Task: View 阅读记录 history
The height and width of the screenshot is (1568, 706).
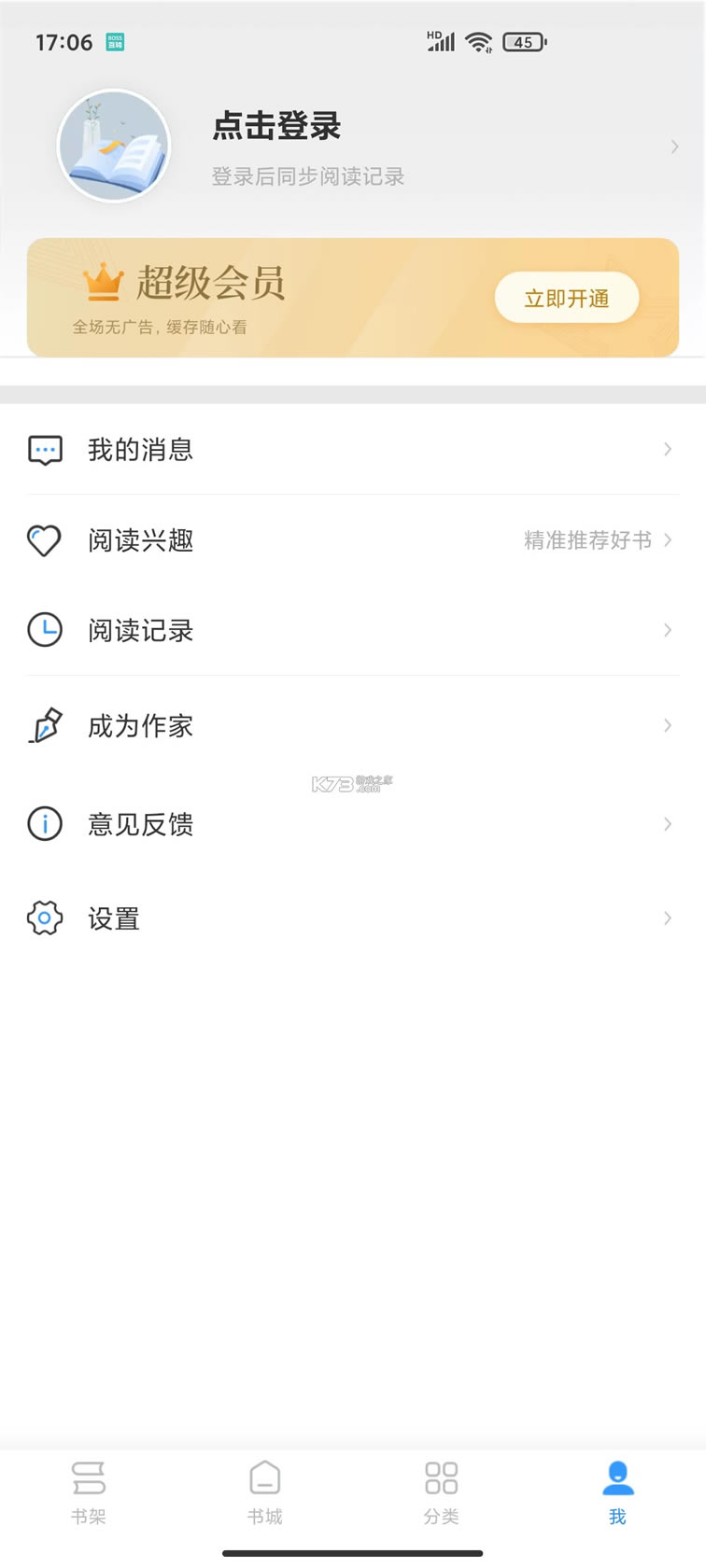Action: point(353,631)
